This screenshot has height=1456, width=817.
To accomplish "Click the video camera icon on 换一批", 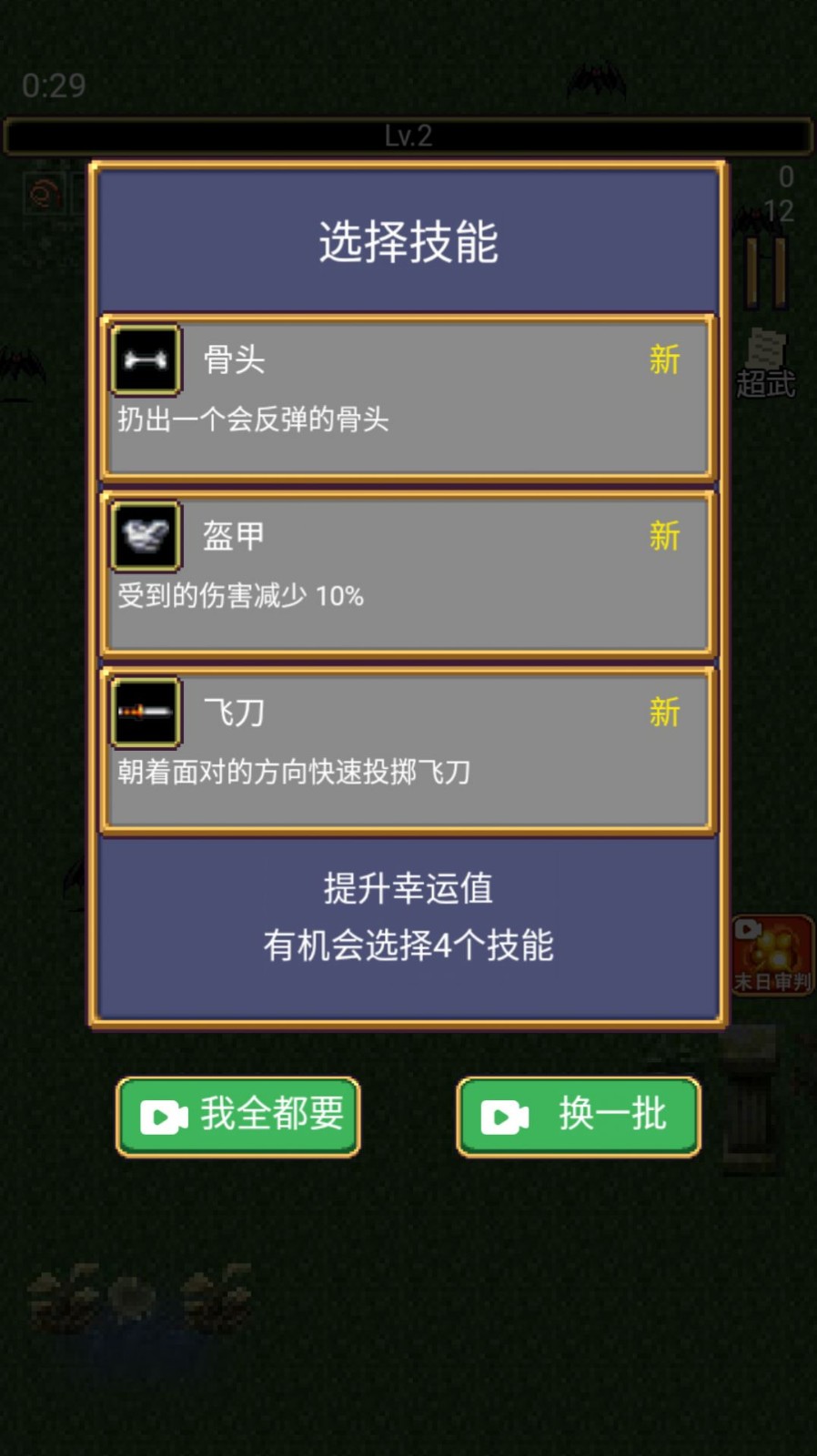I will click(502, 1117).
